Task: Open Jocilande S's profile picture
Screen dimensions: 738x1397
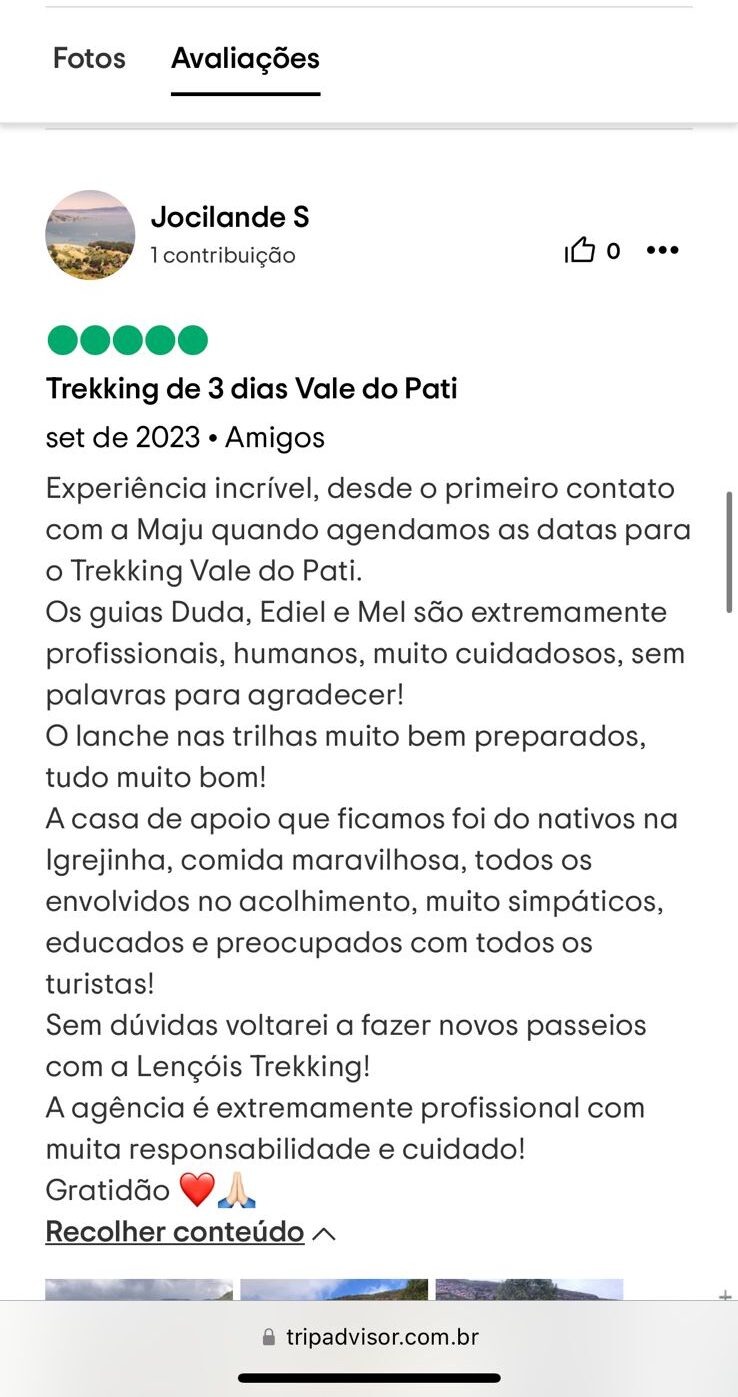Action: [90, 235]
